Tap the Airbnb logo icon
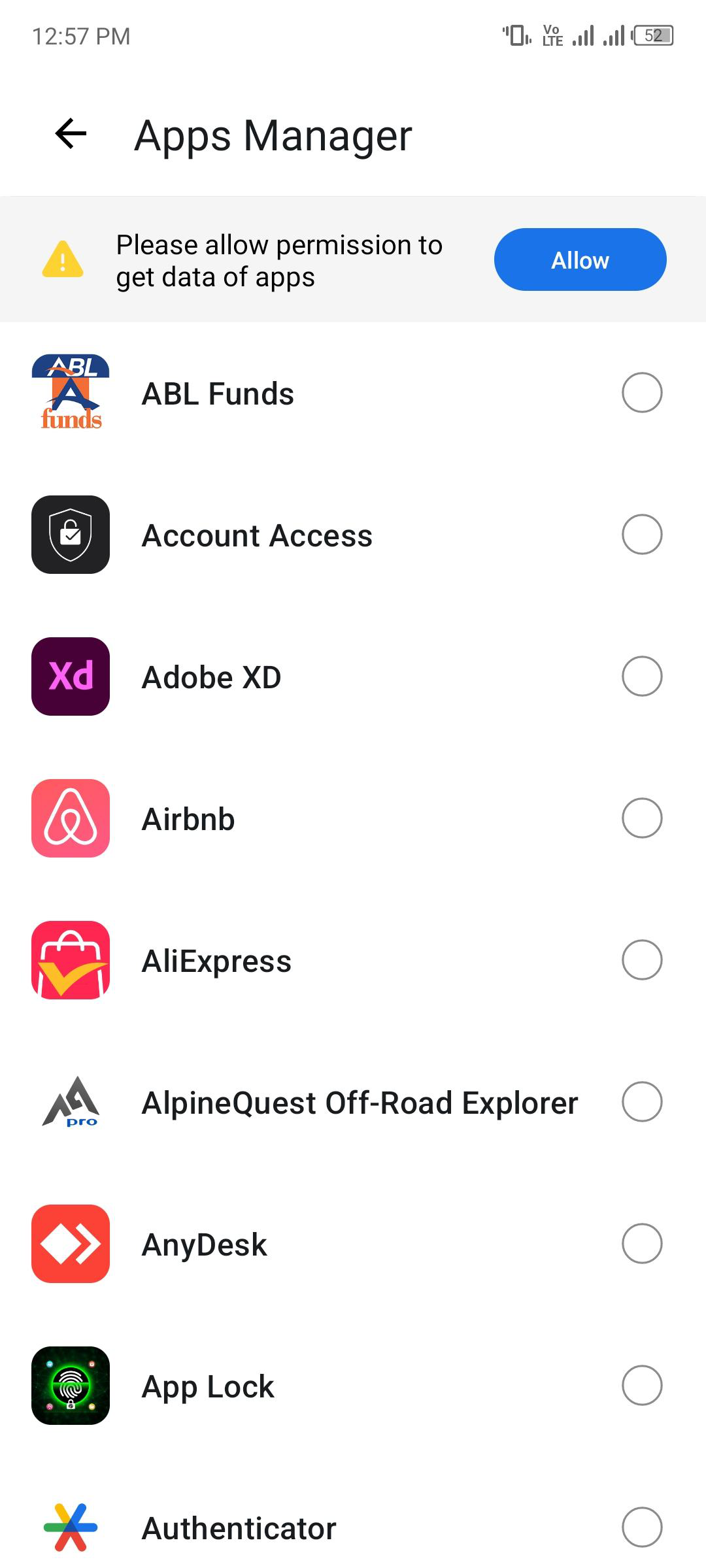 click(x=70, y=818)
